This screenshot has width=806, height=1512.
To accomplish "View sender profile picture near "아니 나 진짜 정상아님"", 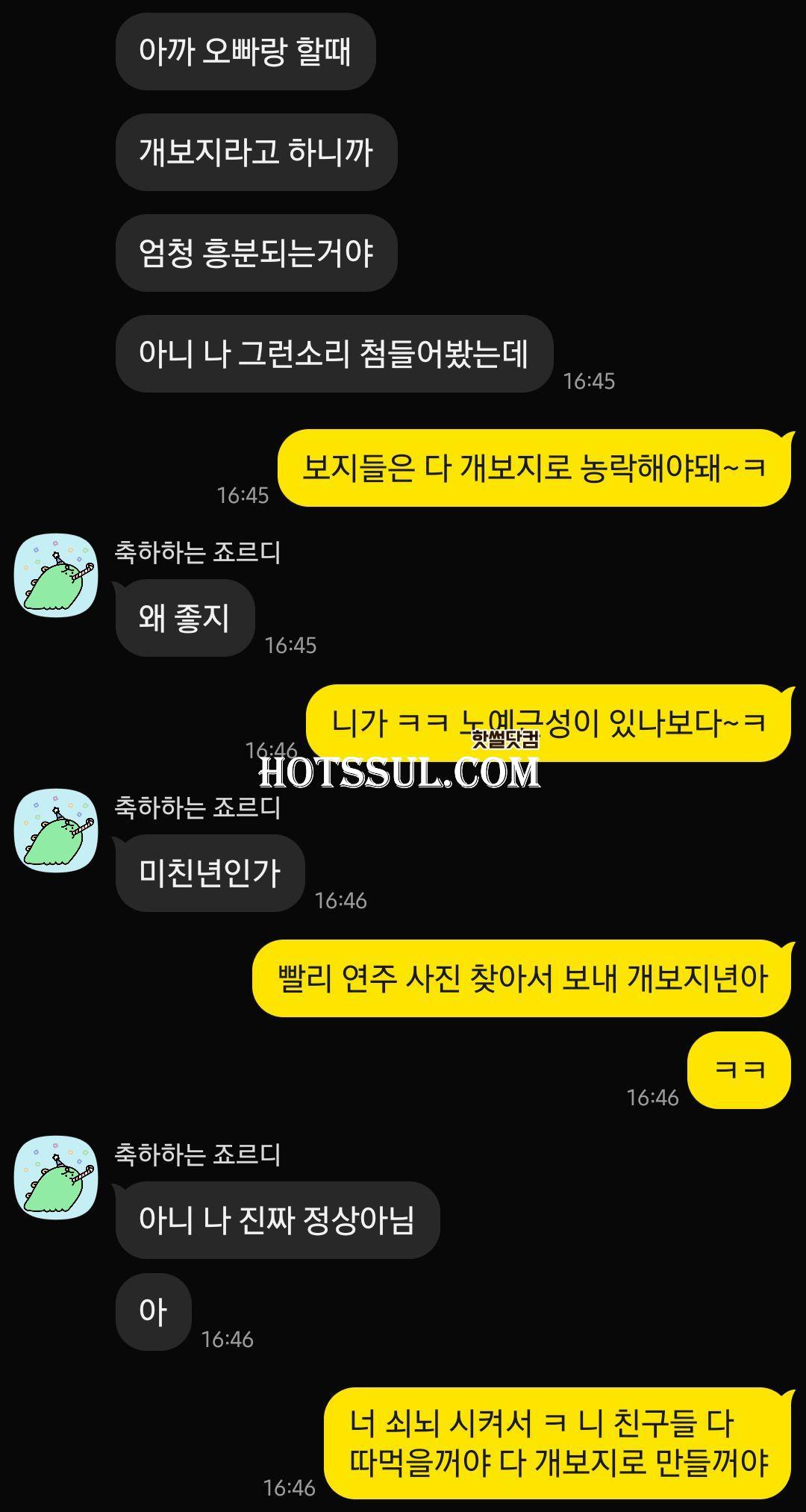I will point(56,1178).
